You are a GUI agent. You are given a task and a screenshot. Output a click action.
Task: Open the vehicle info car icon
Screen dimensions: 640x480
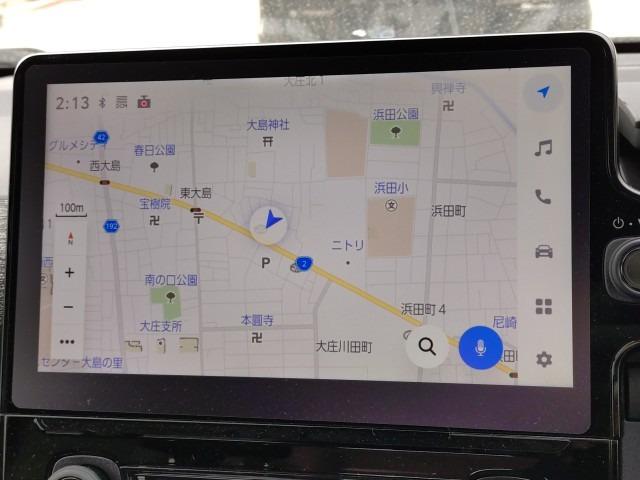pos(543,251)
